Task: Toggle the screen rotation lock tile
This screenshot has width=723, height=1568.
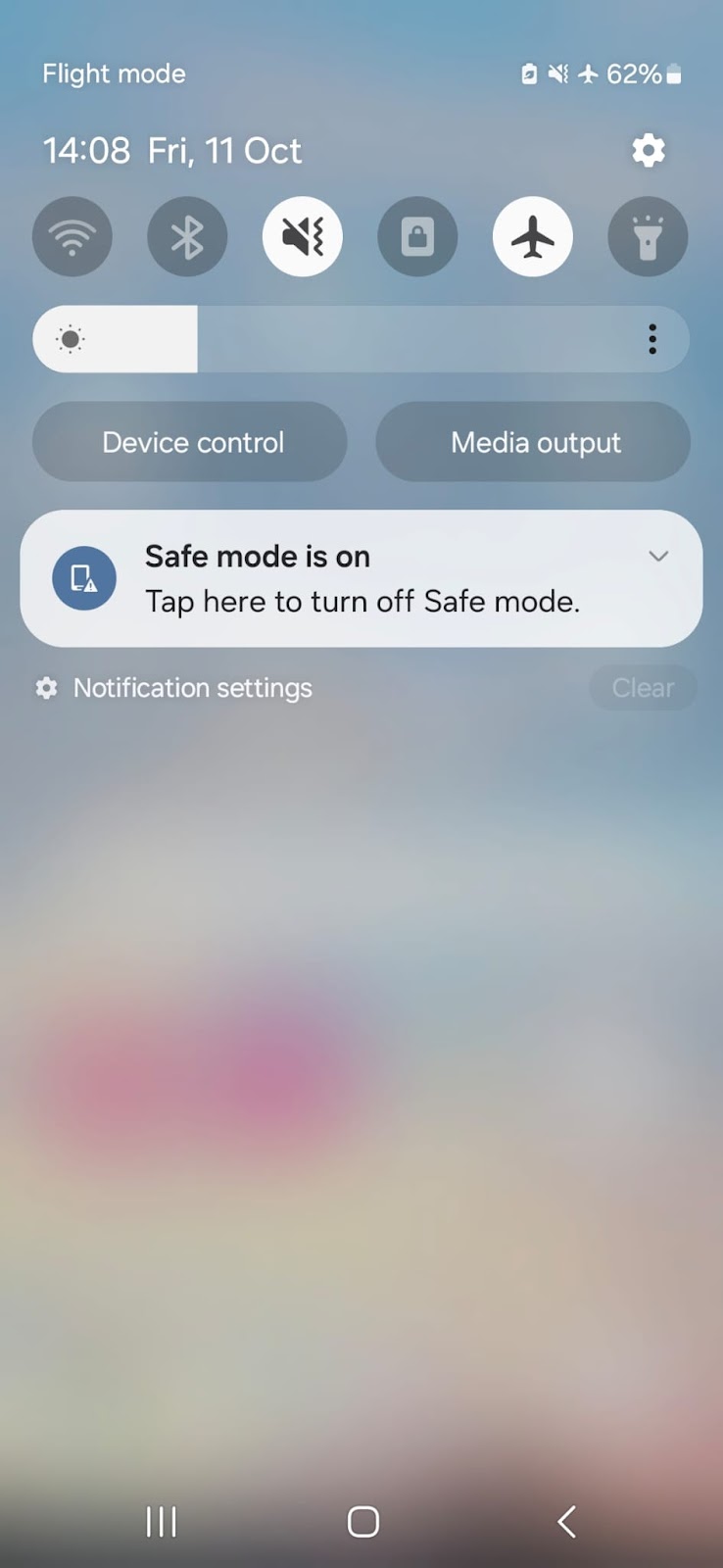Action: click(x=417, y=236)
